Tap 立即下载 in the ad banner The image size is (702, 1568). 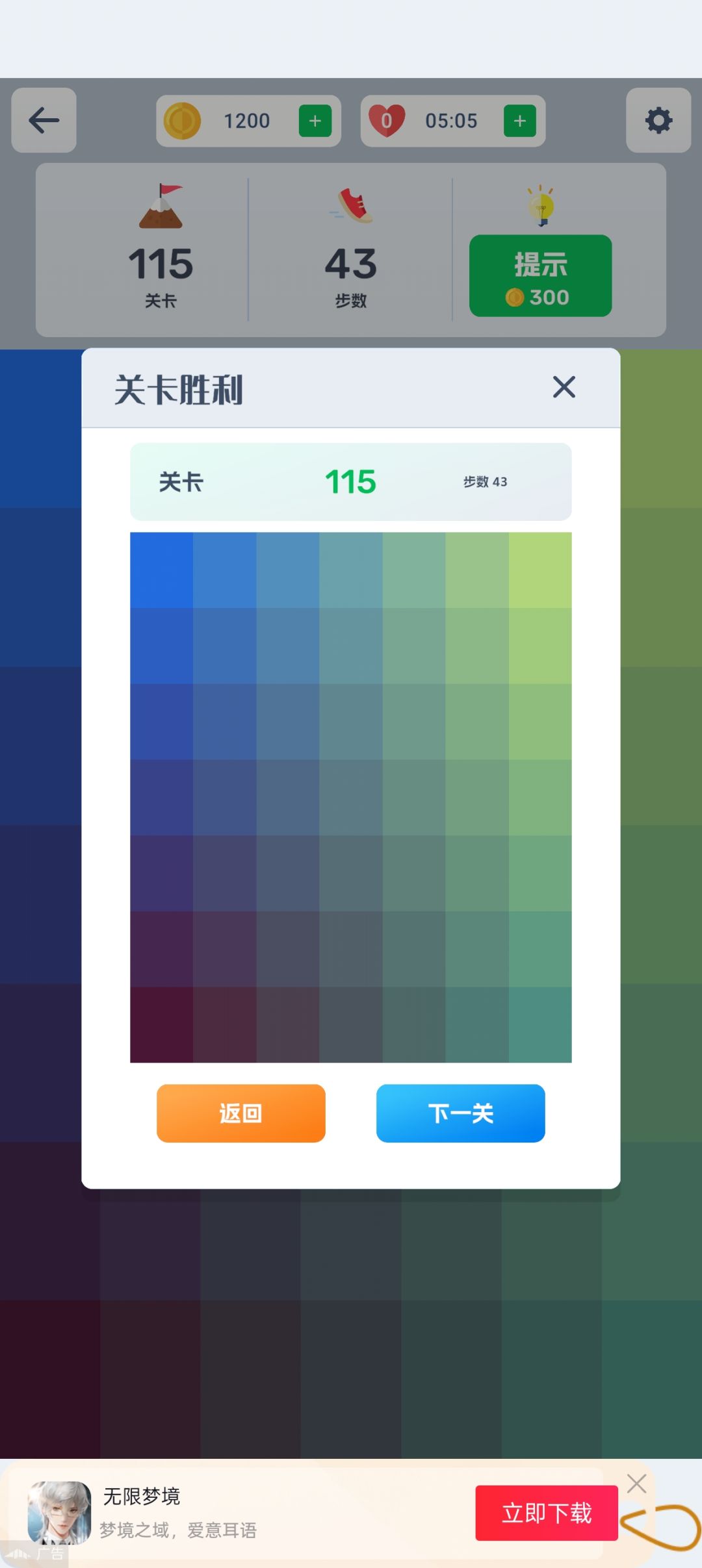(x=547, y=1513)
